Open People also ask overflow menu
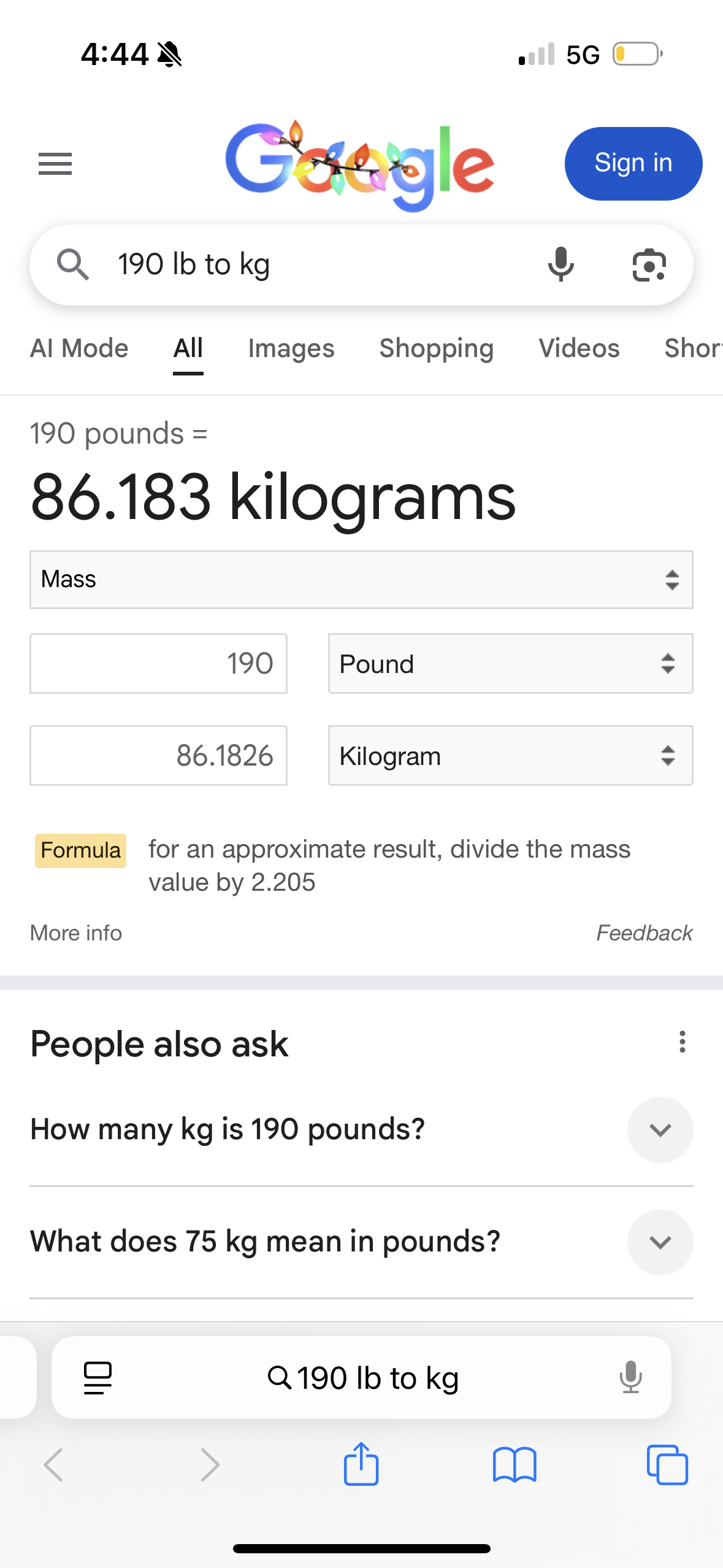Viewport: 723px width, 1568px height. pos(682,1042)
